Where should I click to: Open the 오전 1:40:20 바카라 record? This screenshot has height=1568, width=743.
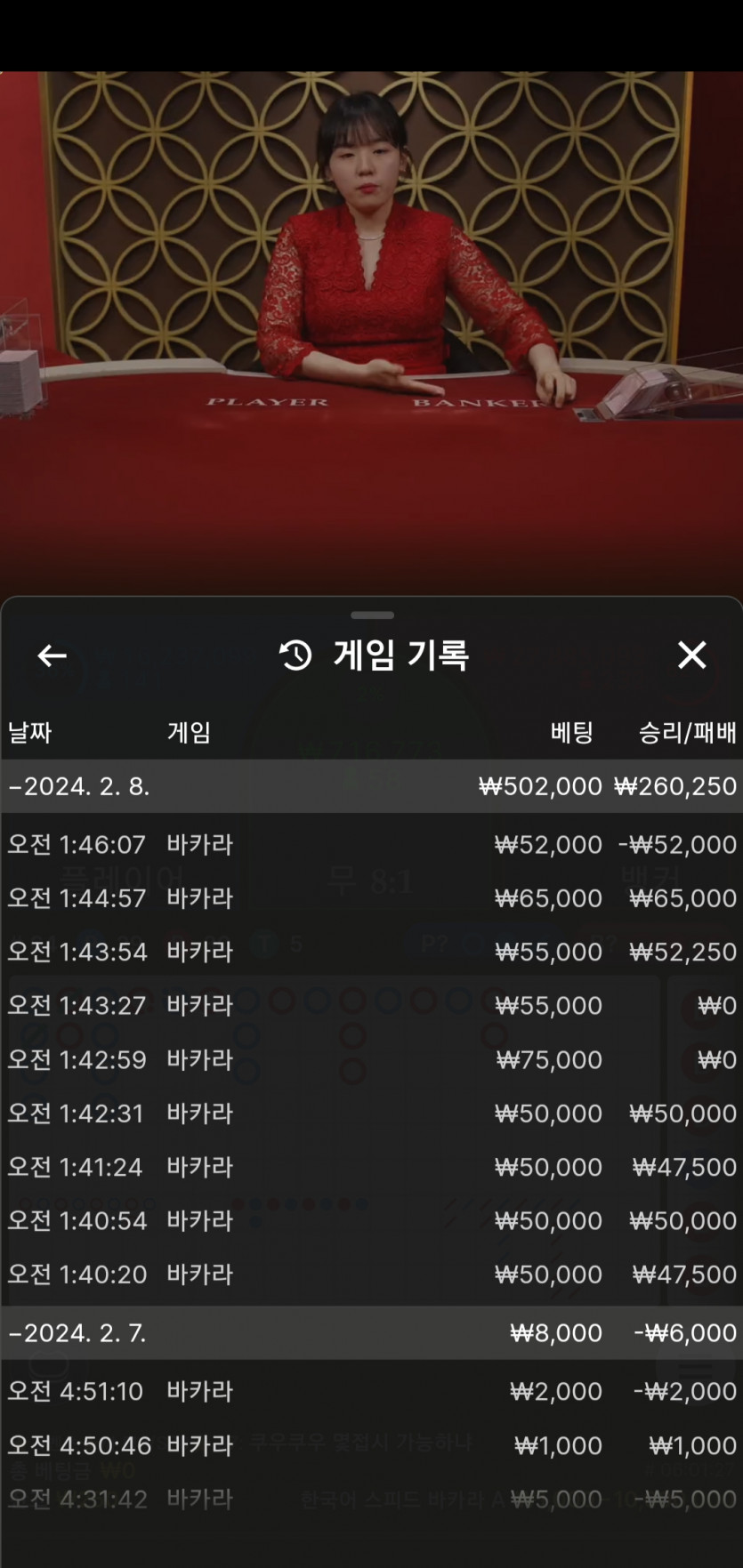point(372,1275)
